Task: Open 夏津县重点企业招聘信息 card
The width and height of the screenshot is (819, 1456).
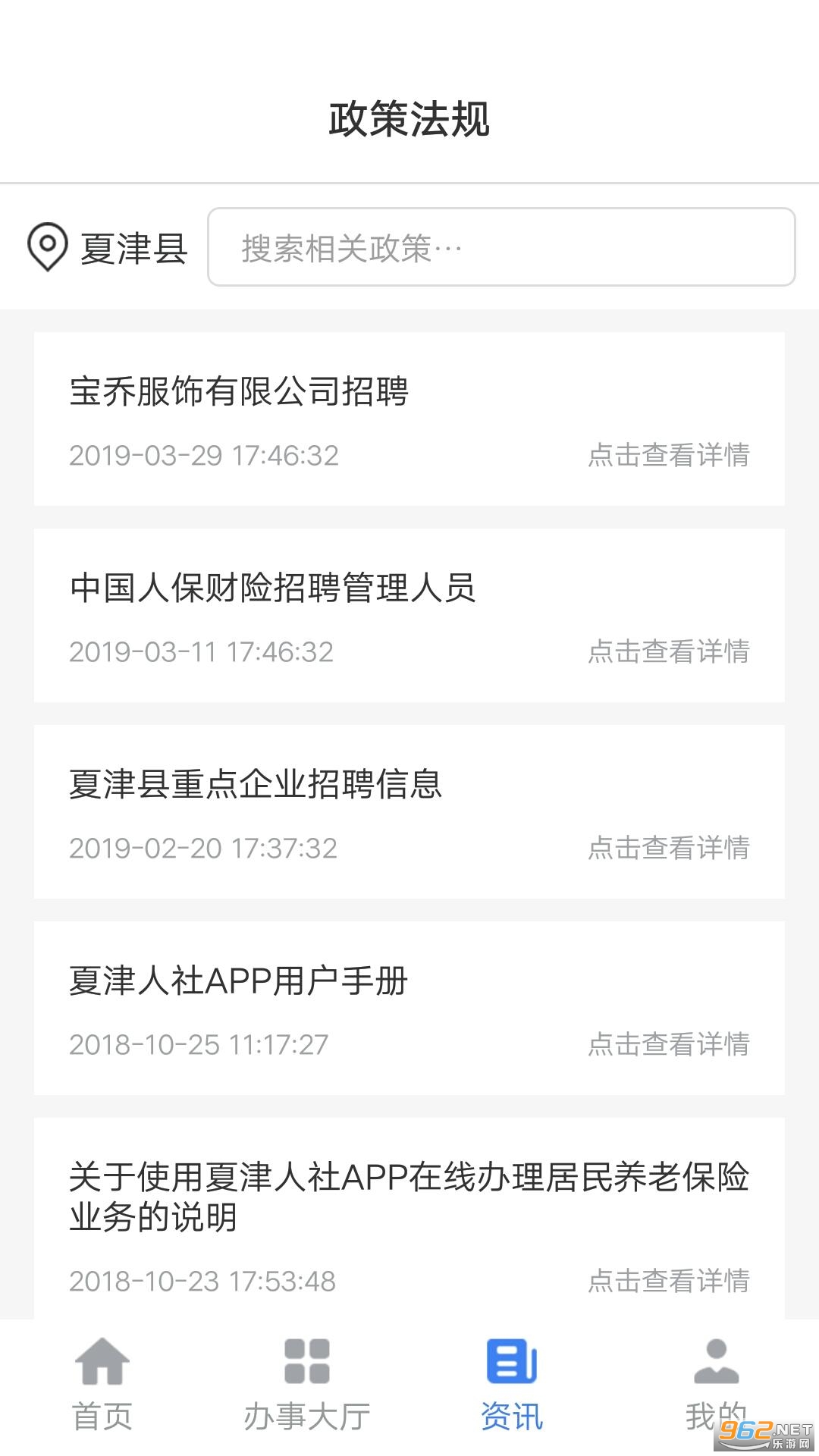Action: coord(409,811)
